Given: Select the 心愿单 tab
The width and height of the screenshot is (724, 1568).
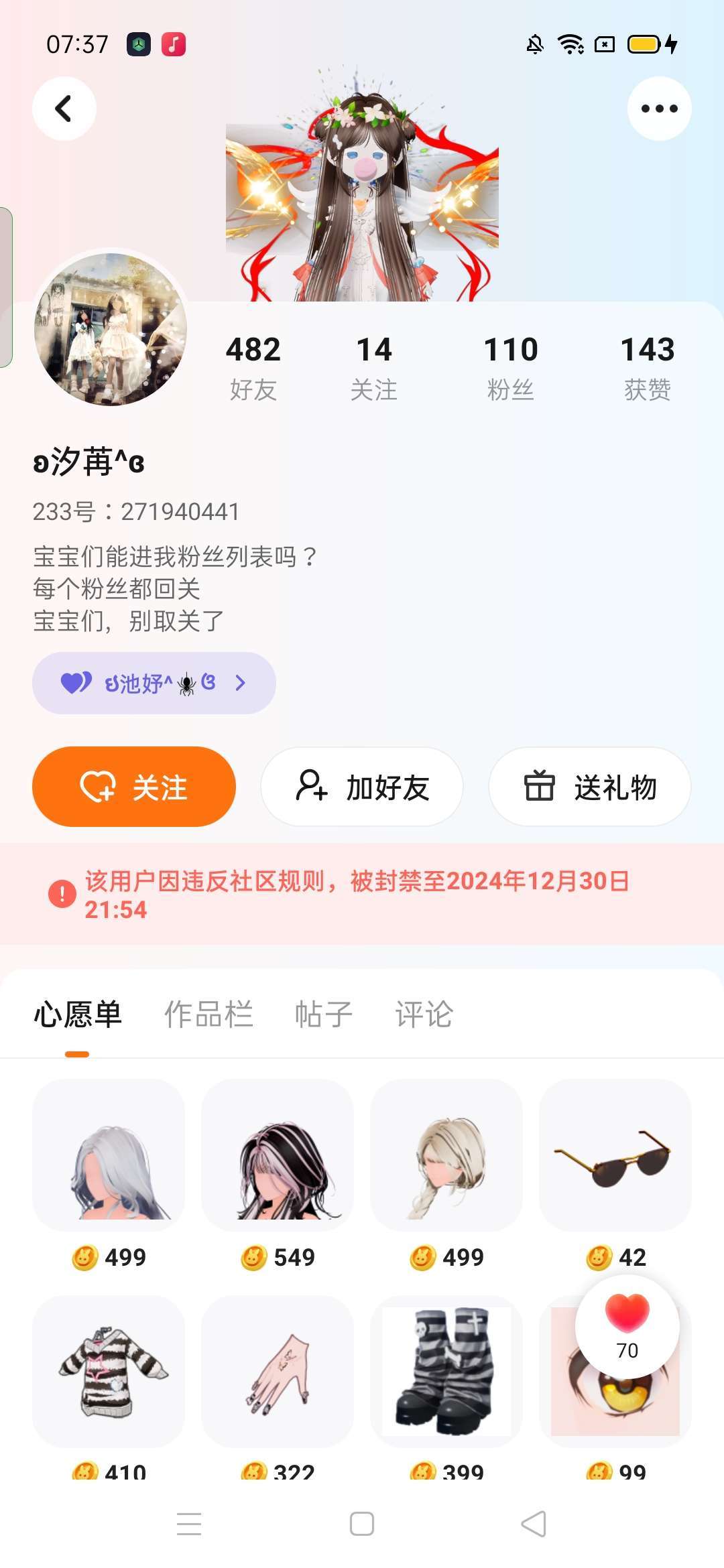Looking at the screenshot, I should tap(78, 1014).
